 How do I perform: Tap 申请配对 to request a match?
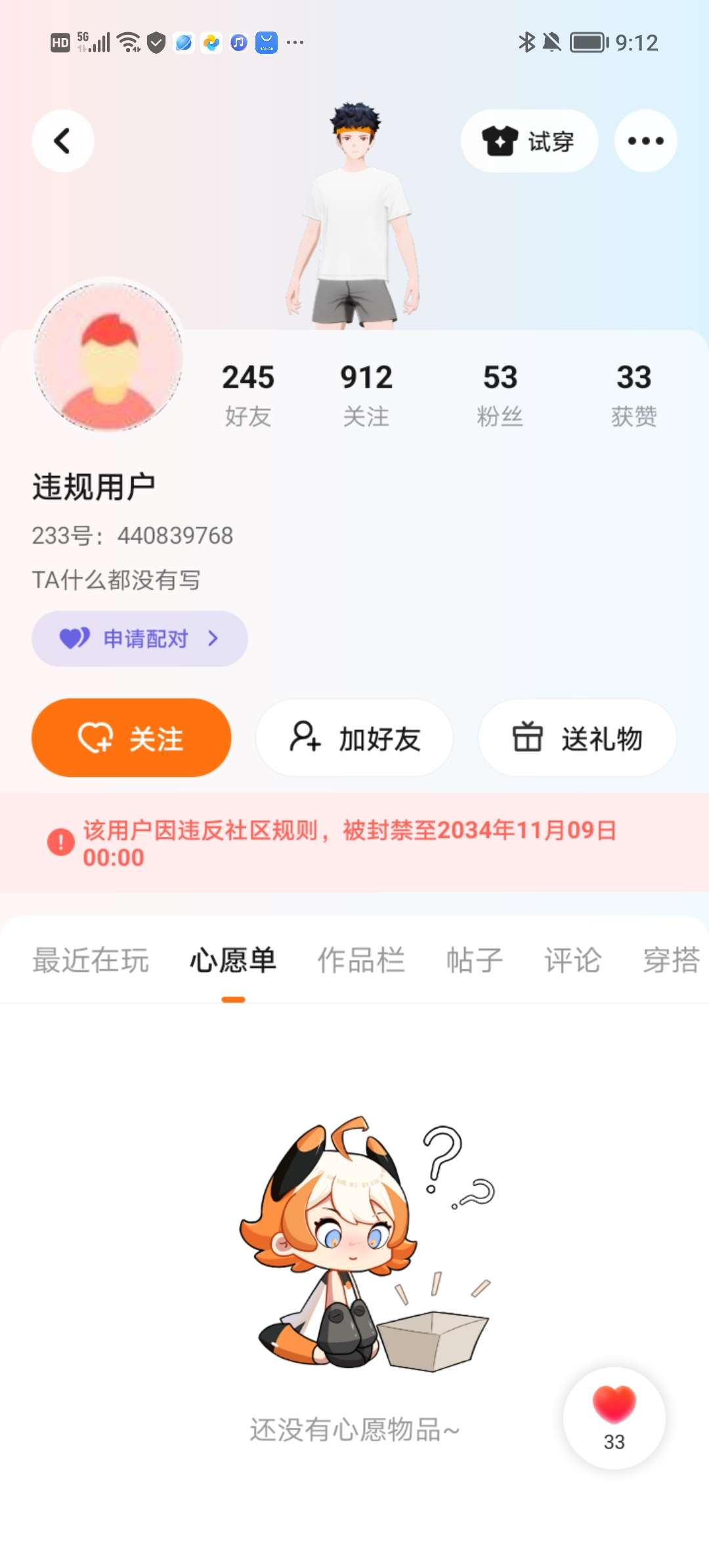pos(139,638)
